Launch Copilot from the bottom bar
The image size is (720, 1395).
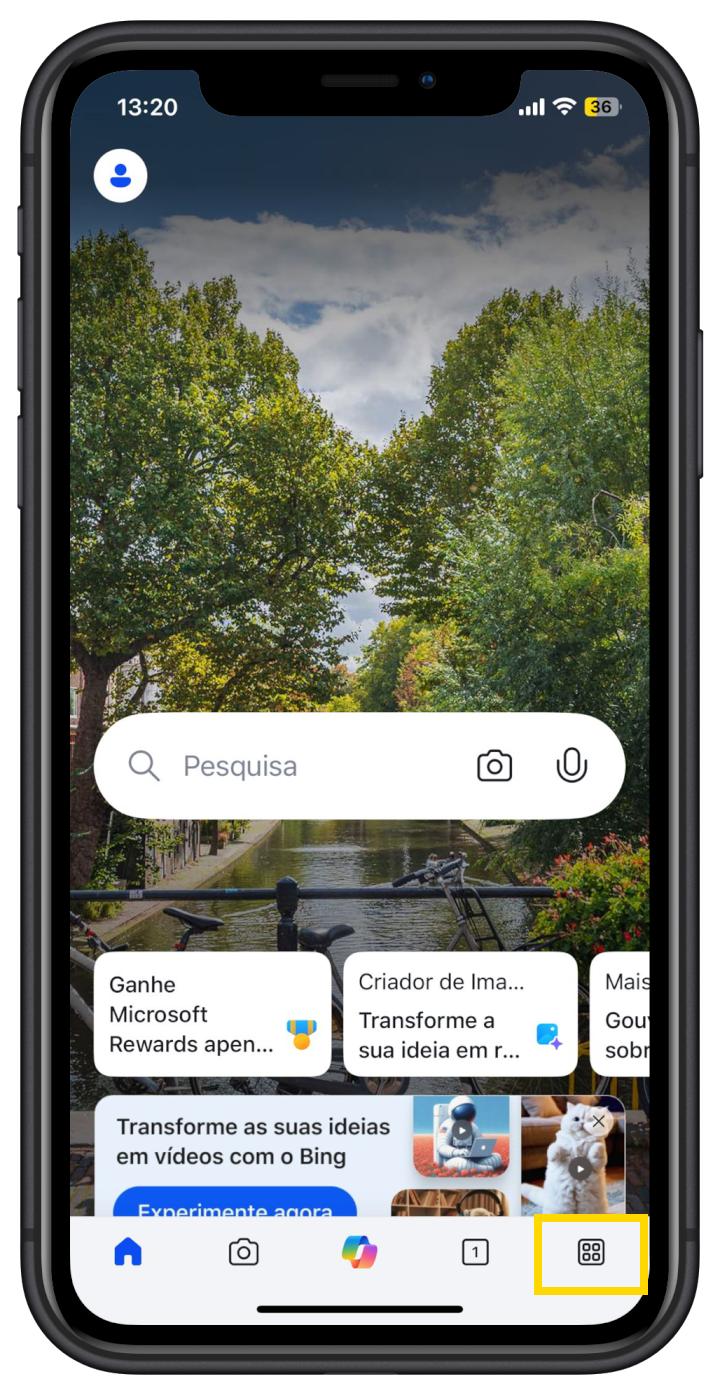coord(360,1252)
